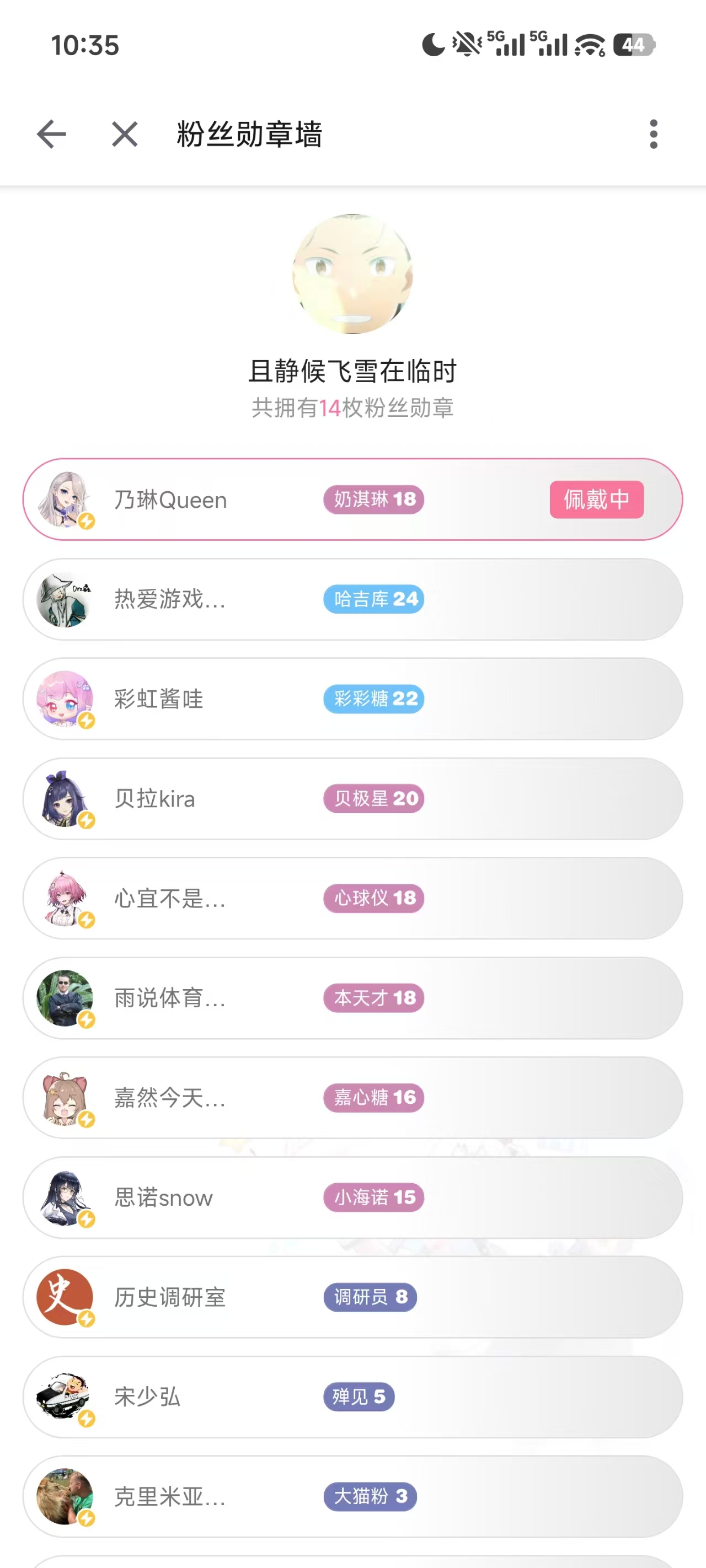Open the three-dot overflow menu
This screenshot has height=1568, width=706.
click(x=654, y=134)
